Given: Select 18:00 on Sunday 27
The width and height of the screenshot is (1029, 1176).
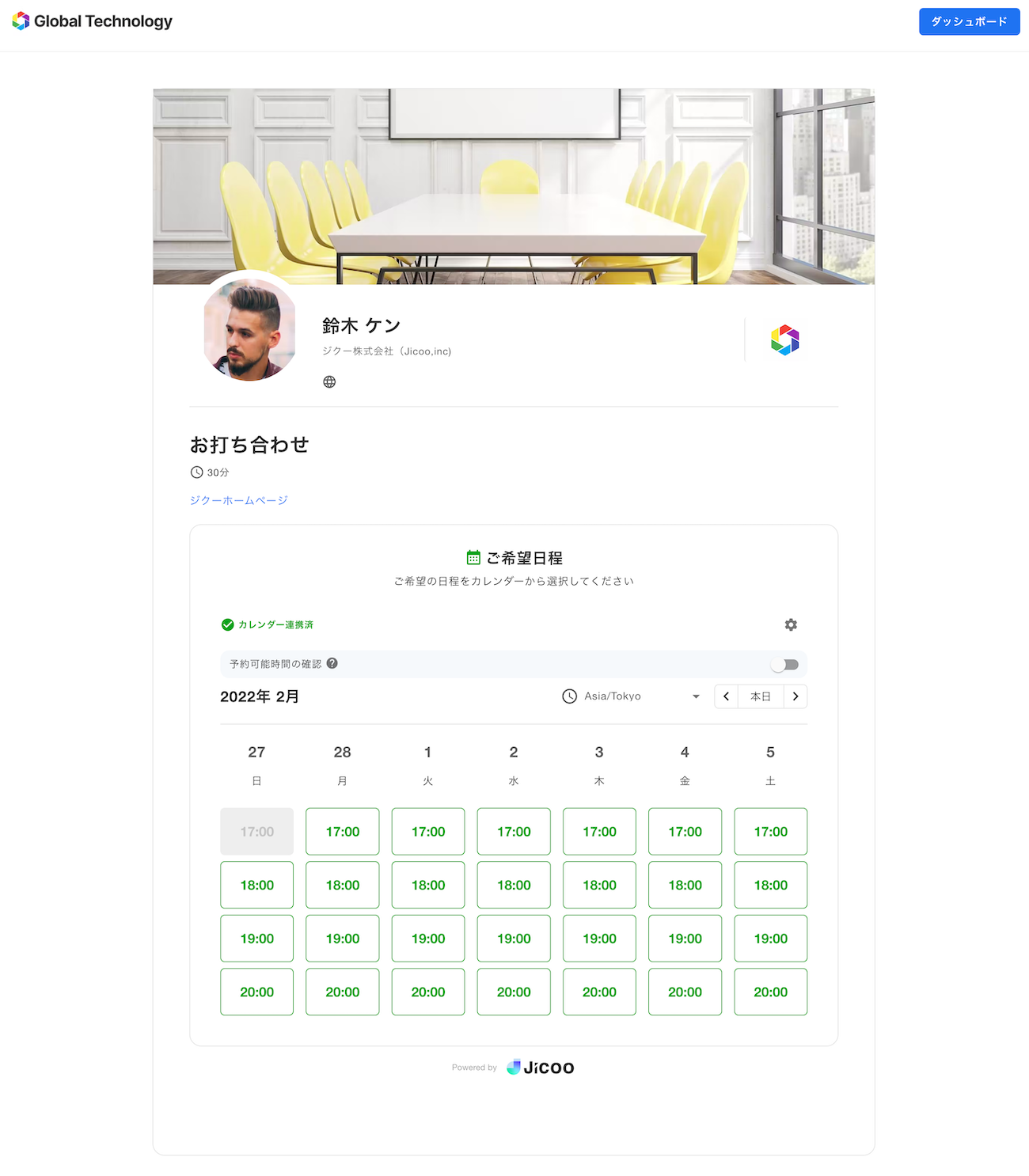Looking at the screenshot, I should pyautogui.click(x=256, y=885).
